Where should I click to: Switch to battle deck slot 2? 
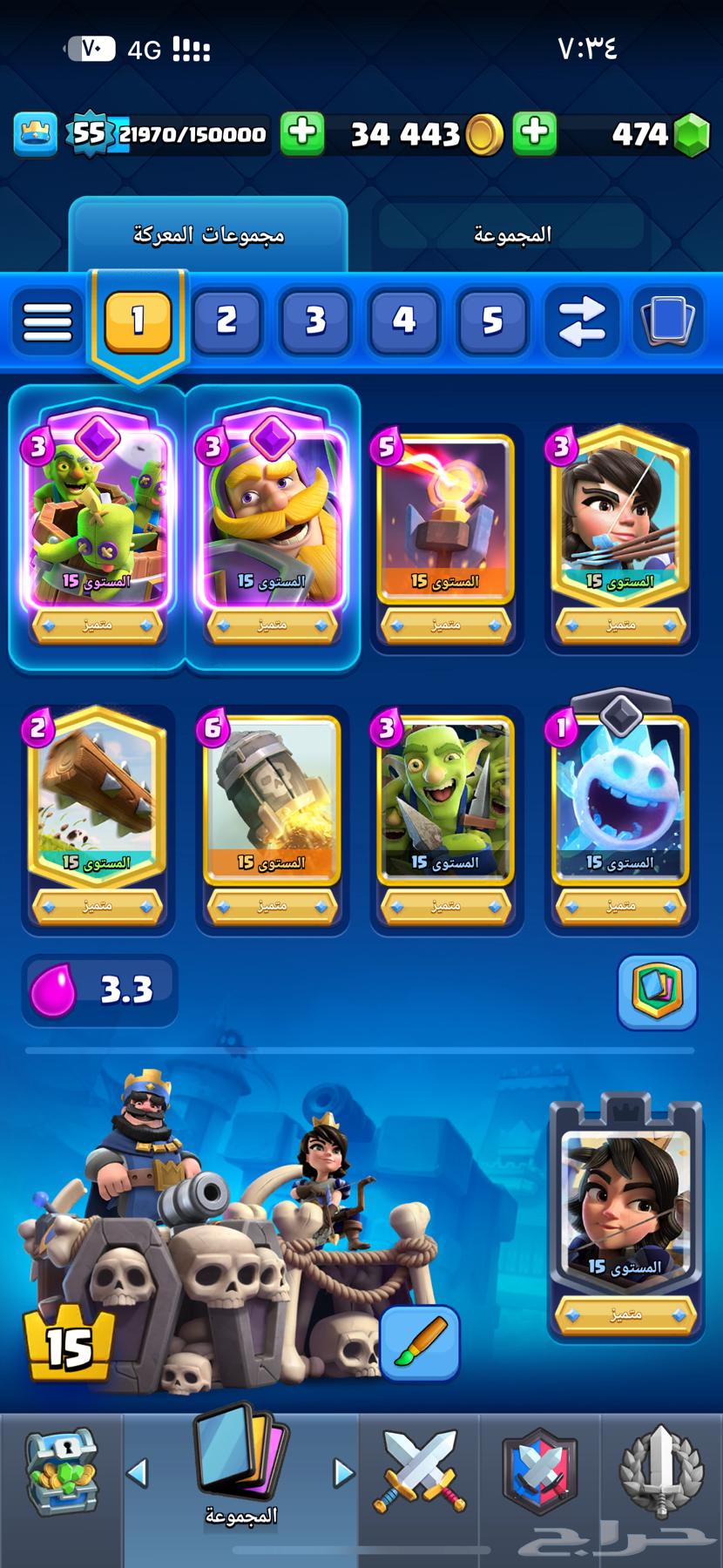(x=226, y=321)
